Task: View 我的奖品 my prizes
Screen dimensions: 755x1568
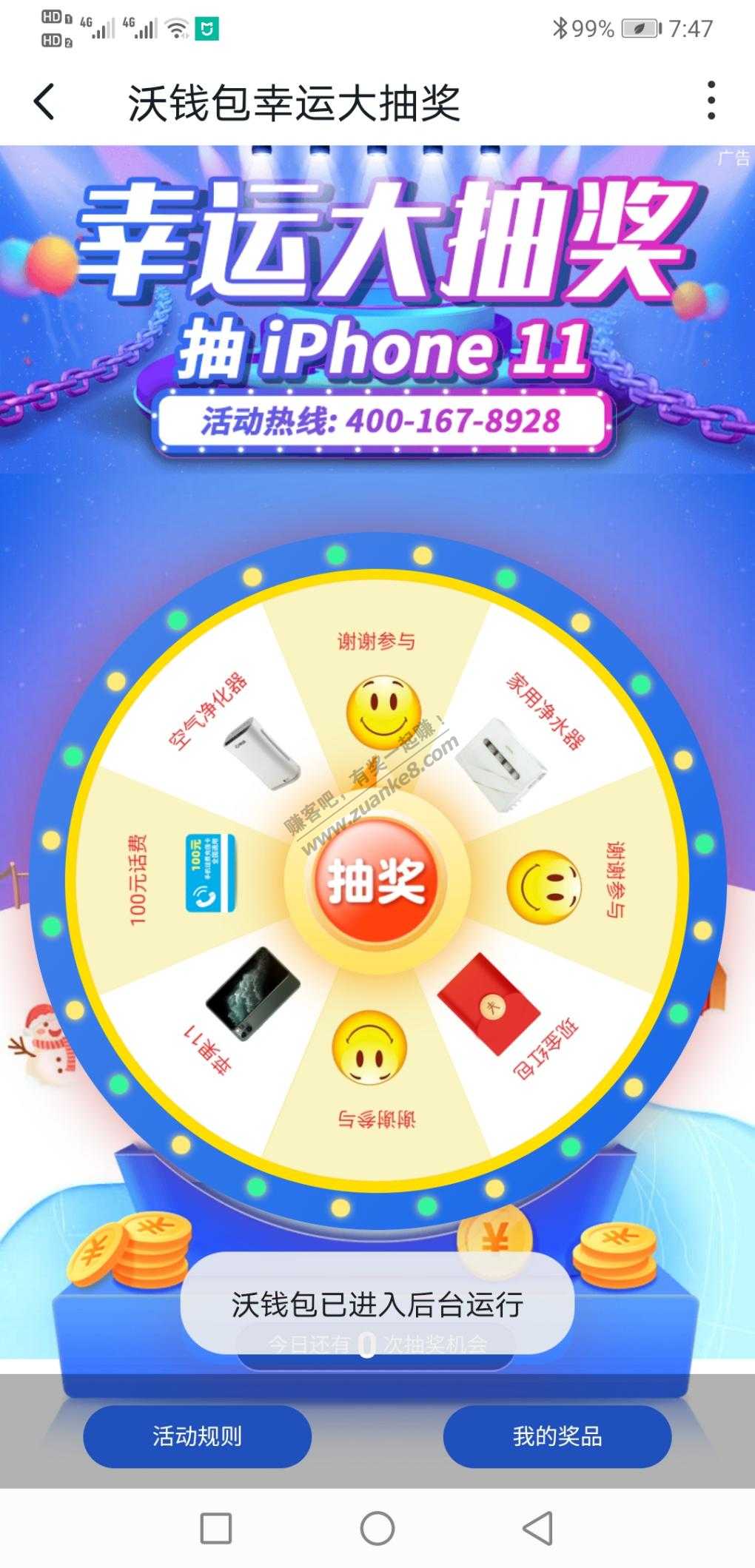Action: (557, 1436)
